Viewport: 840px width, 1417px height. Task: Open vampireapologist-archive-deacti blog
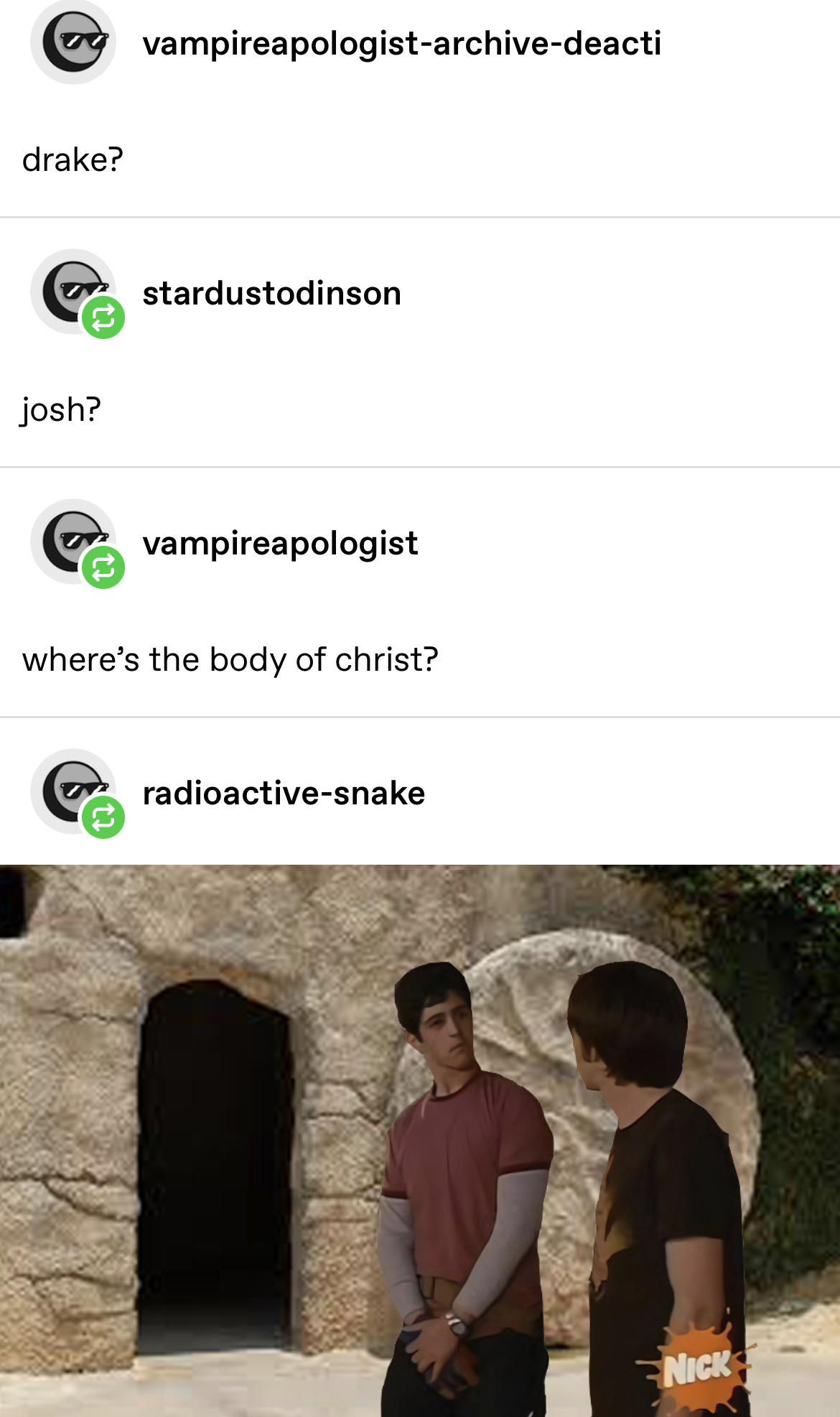coord(401,43)
